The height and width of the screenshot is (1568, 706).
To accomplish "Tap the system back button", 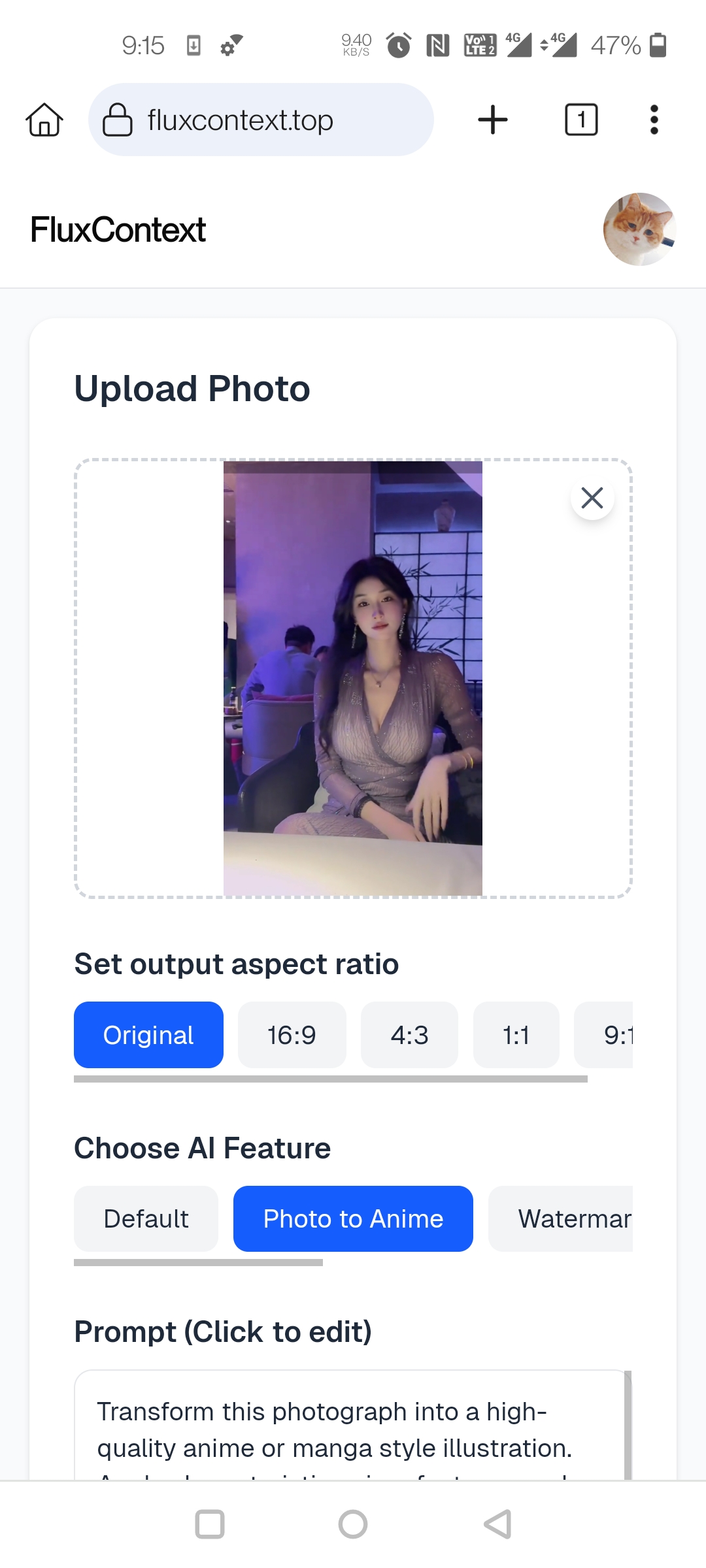I will 497,1524.
